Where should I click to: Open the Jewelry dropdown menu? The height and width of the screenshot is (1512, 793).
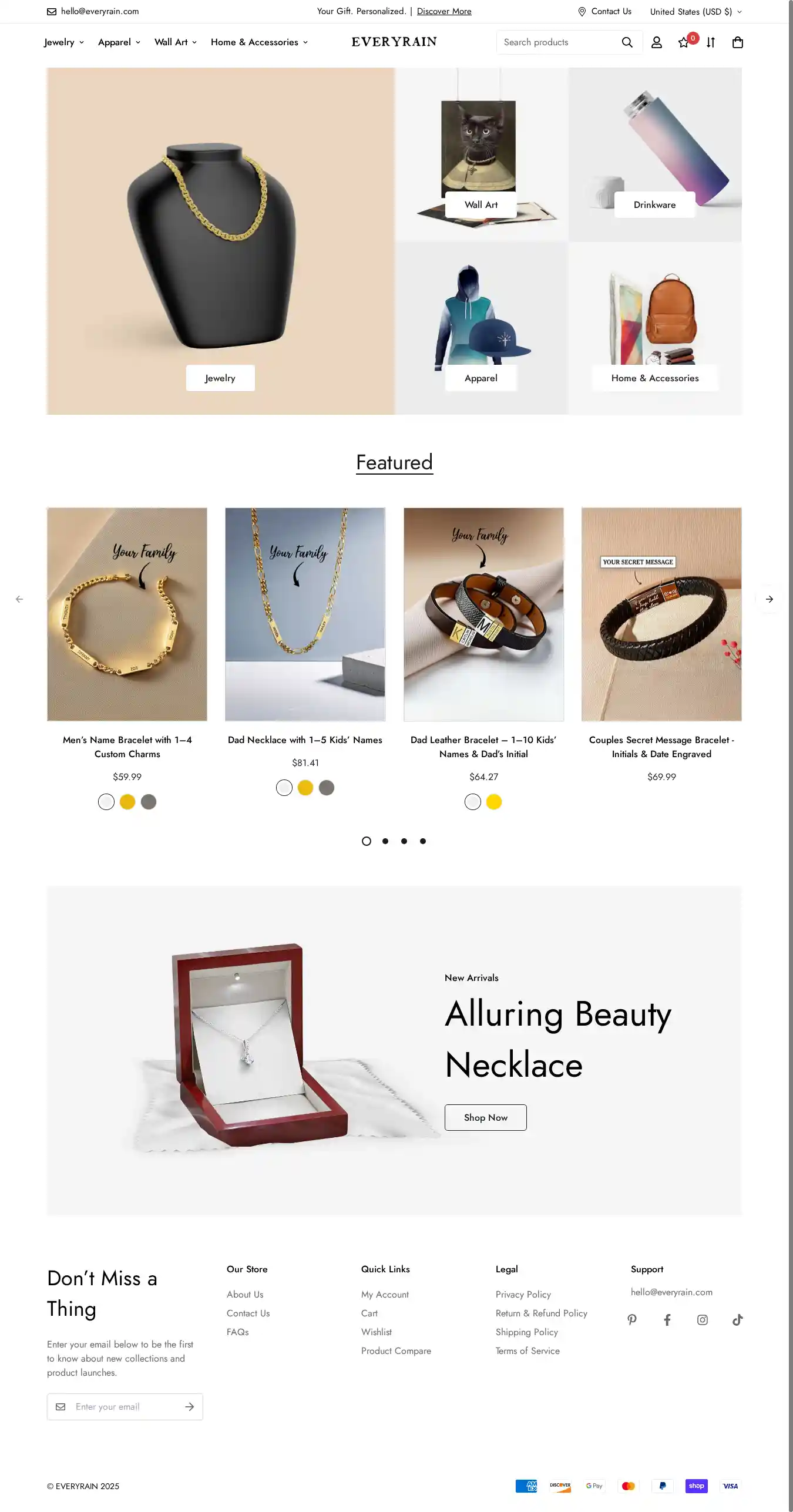(63, 42)
